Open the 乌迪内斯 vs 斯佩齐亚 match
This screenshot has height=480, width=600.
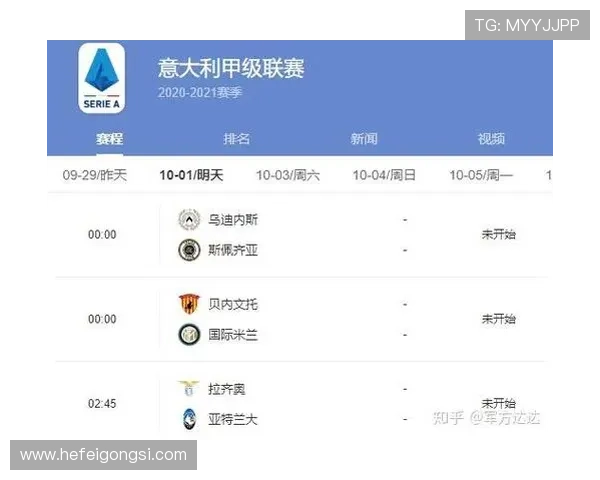click(x=300, y=235)
